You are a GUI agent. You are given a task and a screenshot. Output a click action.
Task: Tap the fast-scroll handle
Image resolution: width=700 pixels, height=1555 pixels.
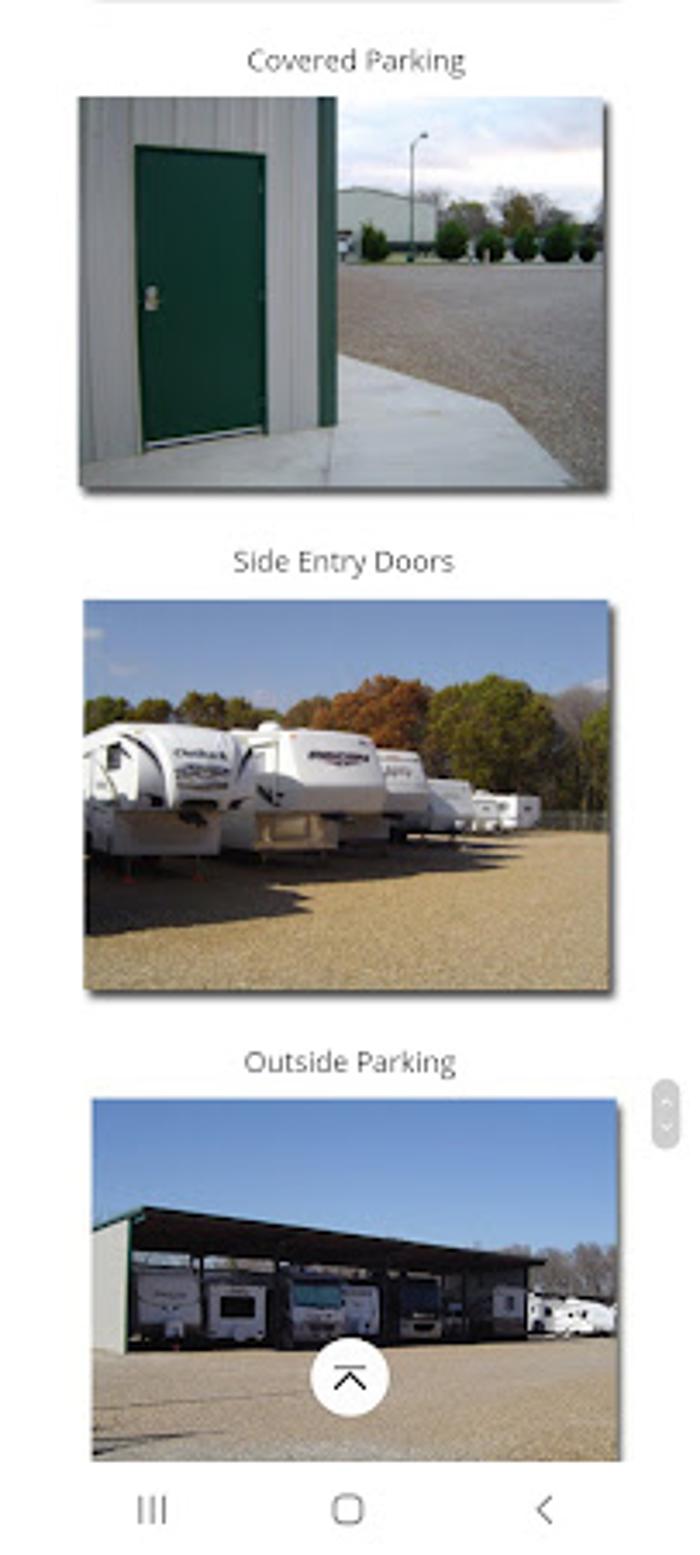tap(665, 1114)
